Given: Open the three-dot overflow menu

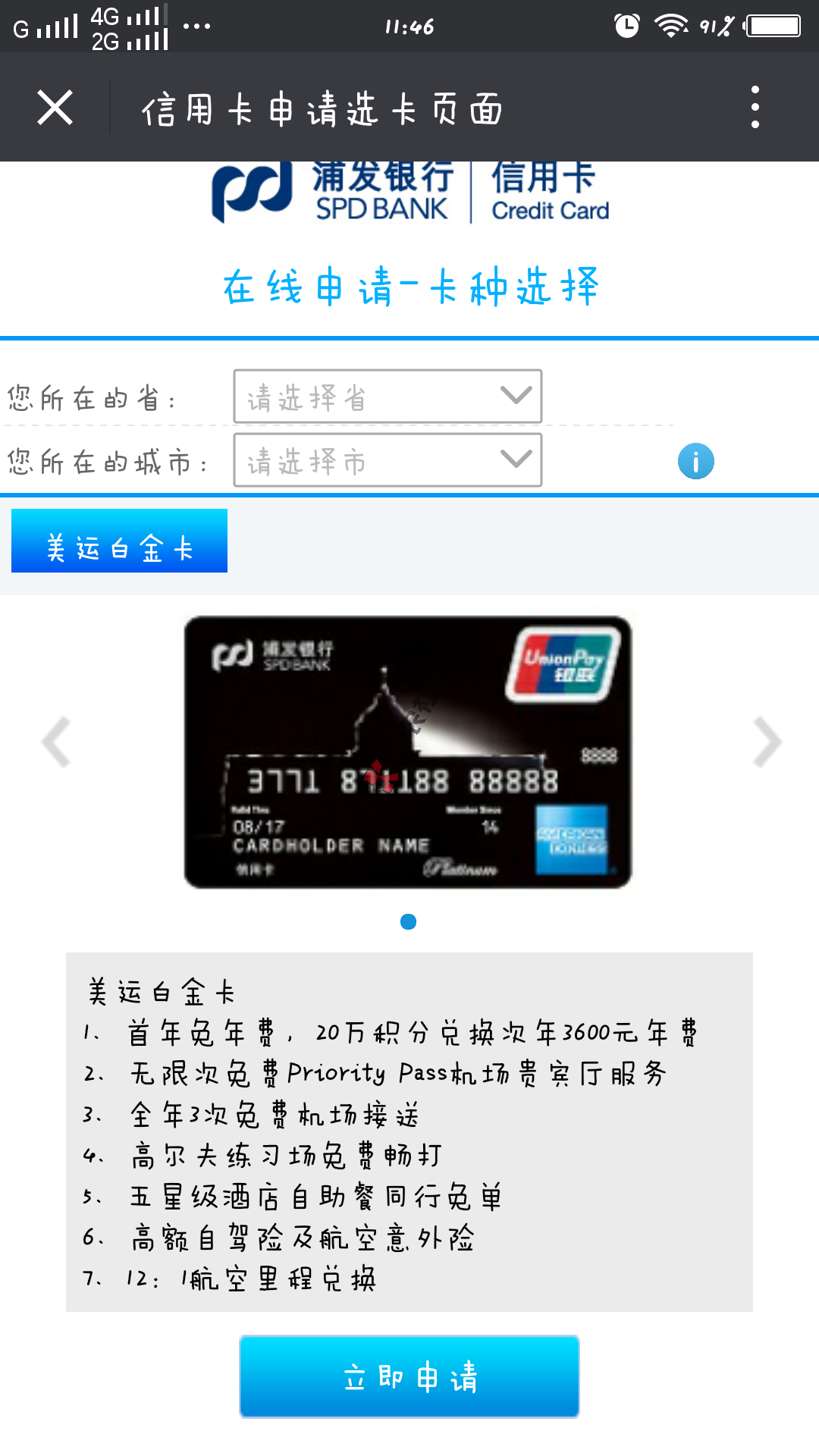Looking at the screenshot, I should (755, 107).
